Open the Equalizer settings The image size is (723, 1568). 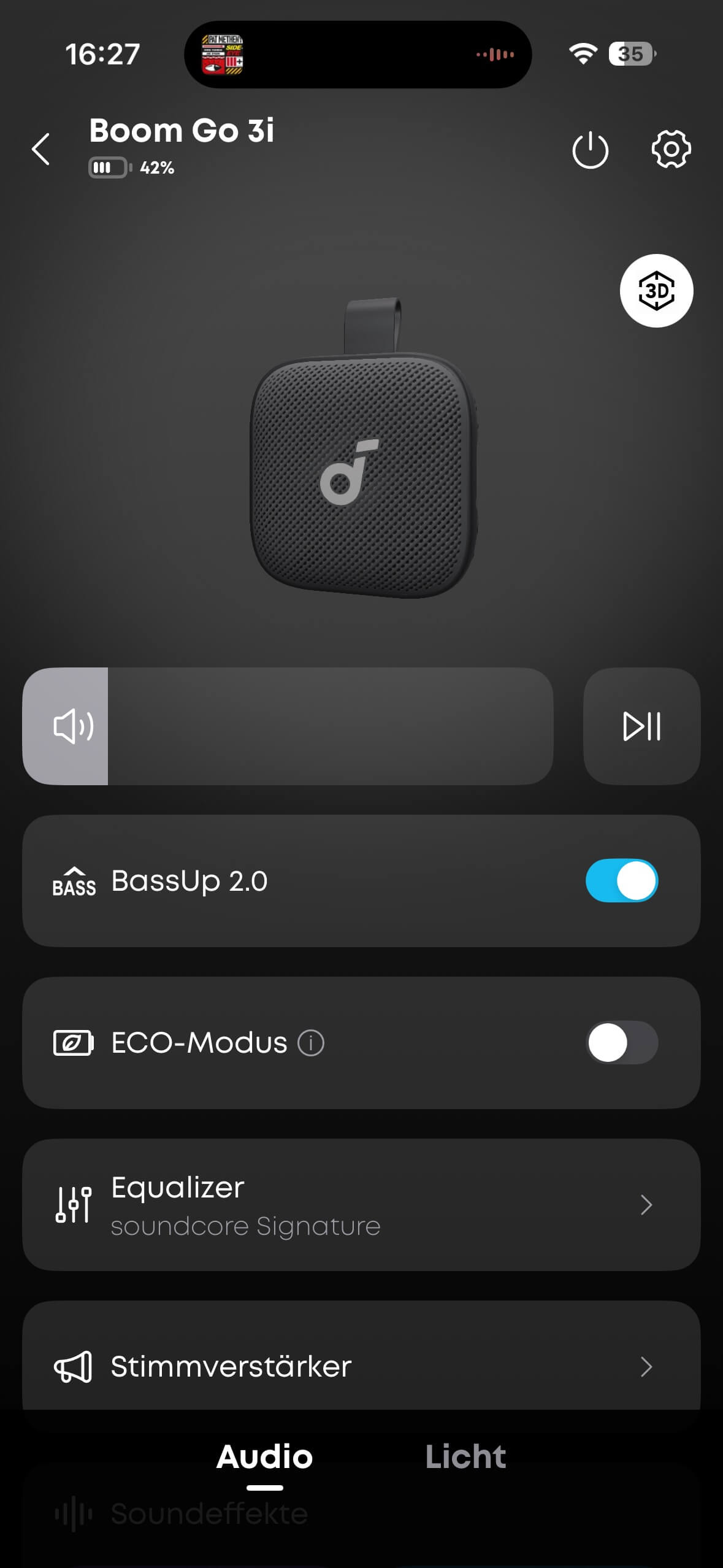point(361,1205)
